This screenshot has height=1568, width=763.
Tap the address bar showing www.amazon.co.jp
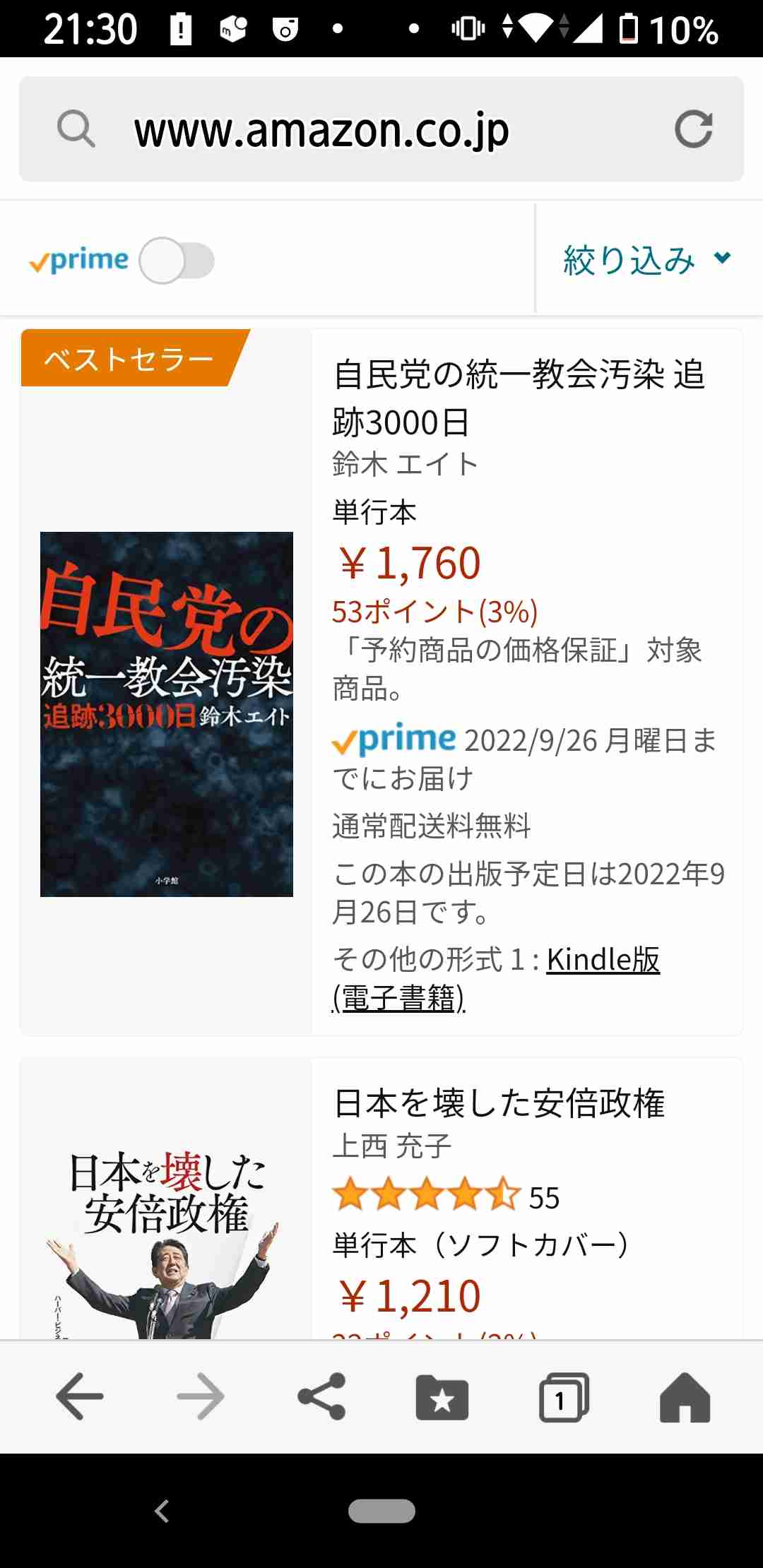321,130
